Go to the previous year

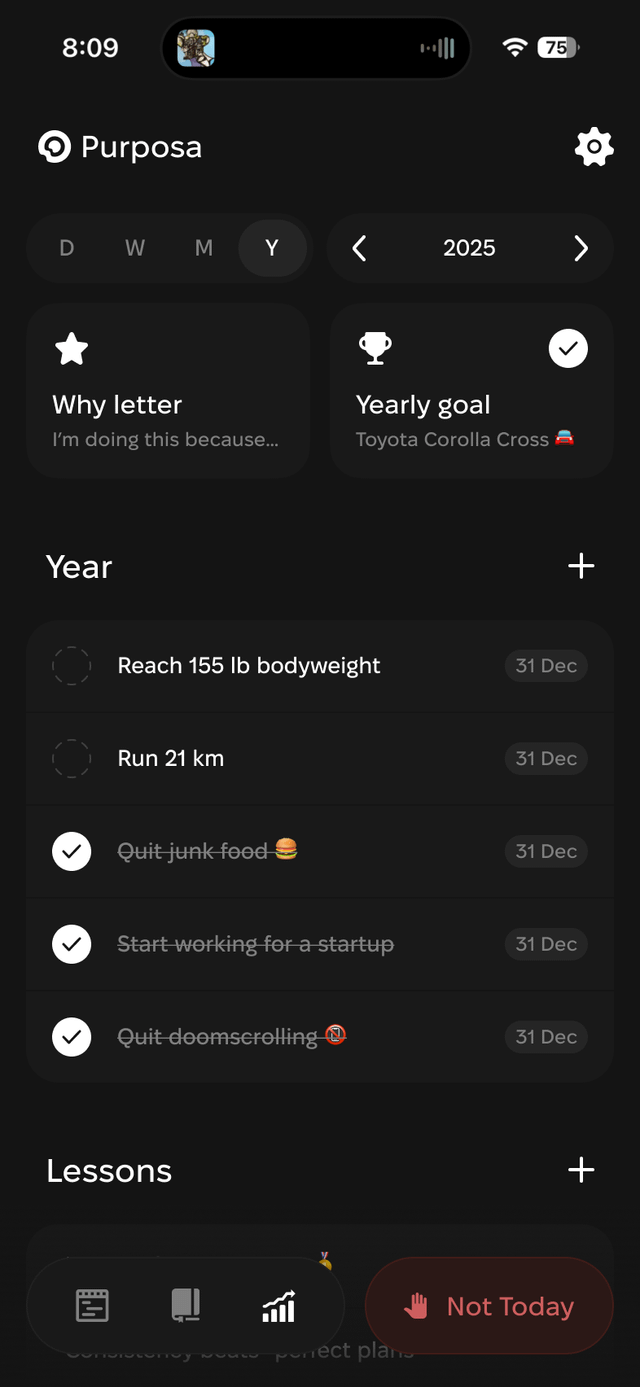point(360,248)
